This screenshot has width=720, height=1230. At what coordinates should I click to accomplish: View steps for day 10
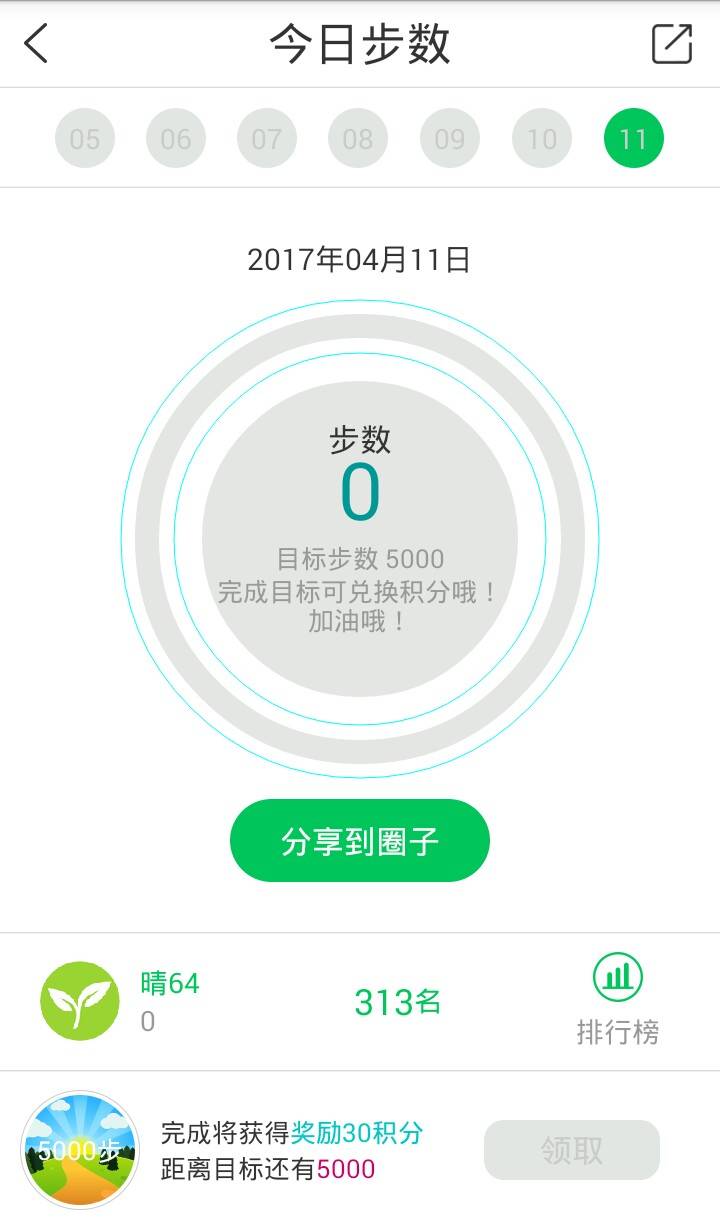541,138
